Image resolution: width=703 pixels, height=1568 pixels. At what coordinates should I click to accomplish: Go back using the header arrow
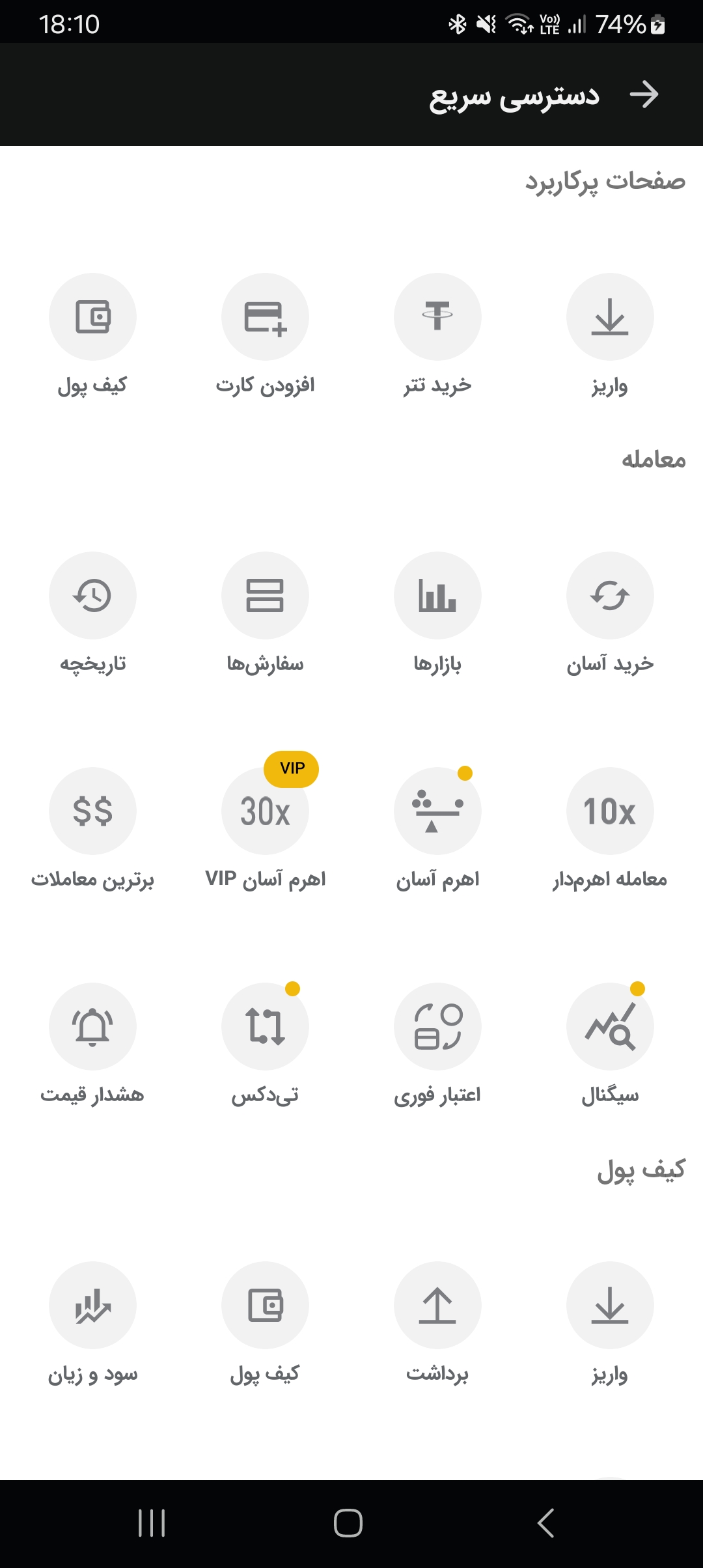[x=644, y=95]
